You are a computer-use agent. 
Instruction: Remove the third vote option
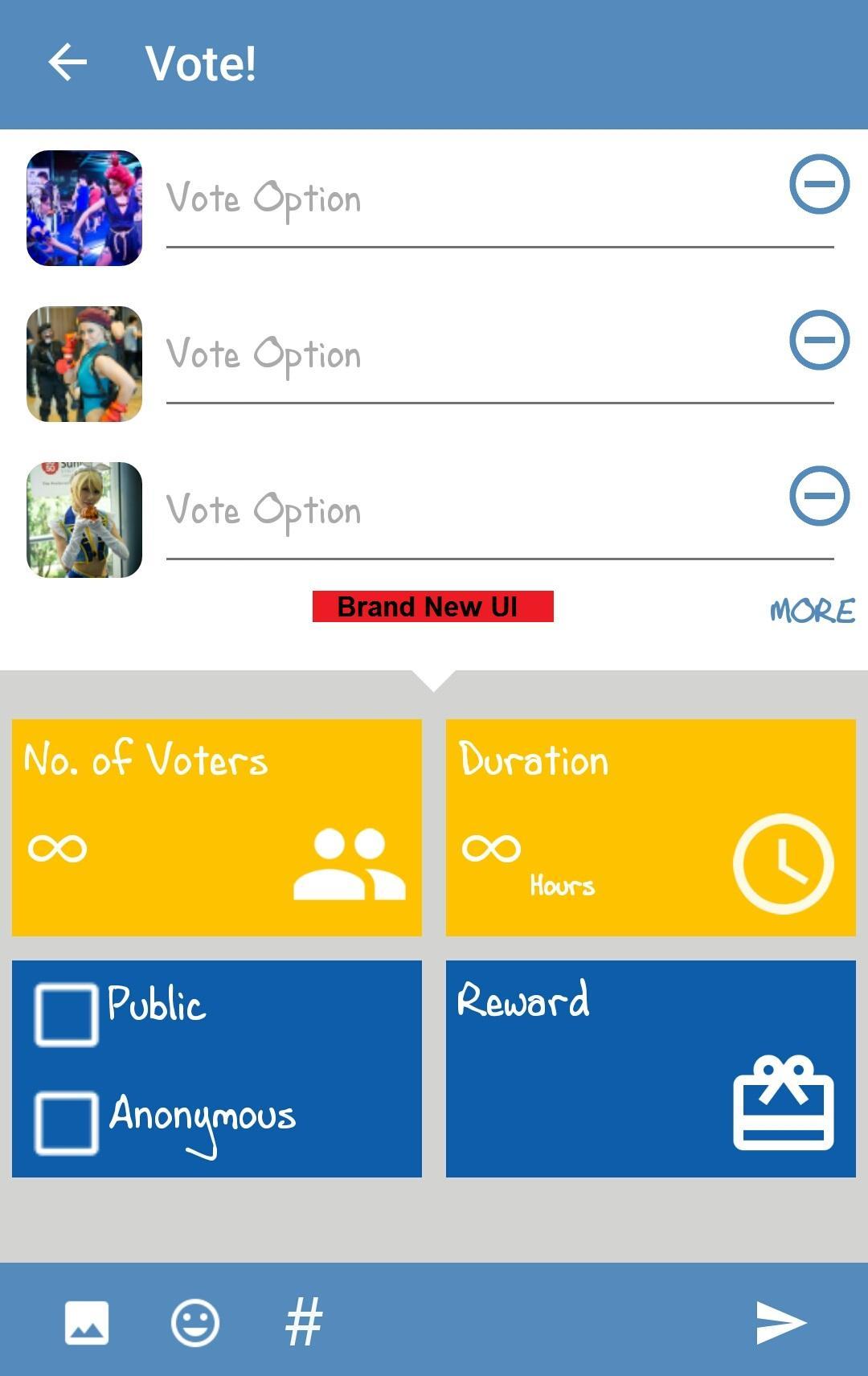(x=817, y=497)
